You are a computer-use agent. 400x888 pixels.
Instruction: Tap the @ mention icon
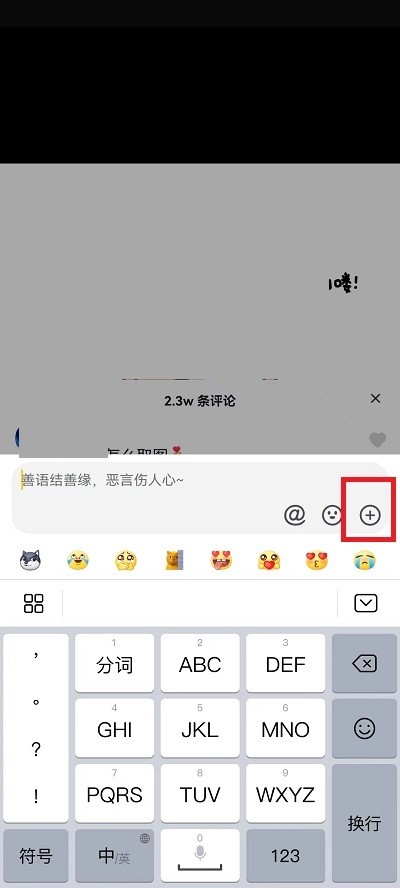(295, 515)
